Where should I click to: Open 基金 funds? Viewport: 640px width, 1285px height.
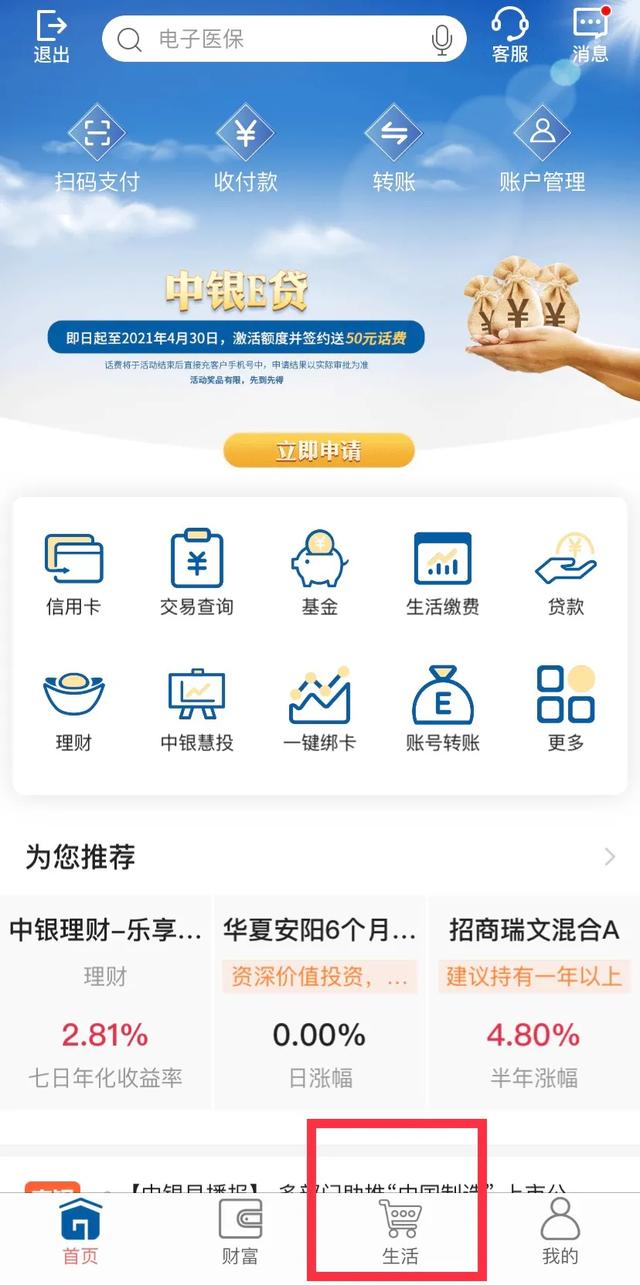point(320,573)
